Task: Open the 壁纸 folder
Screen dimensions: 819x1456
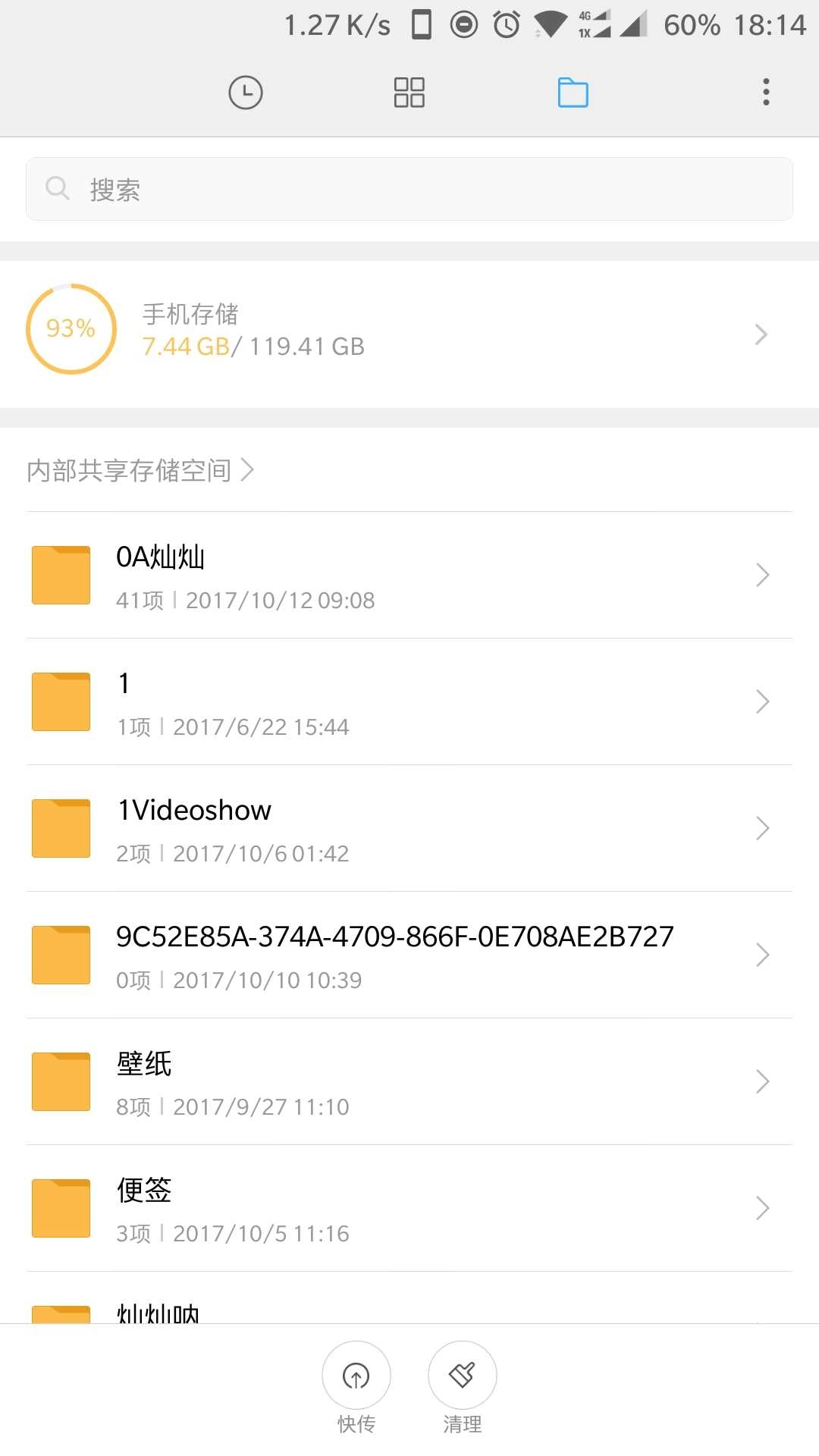Action: pos(409,1082)
